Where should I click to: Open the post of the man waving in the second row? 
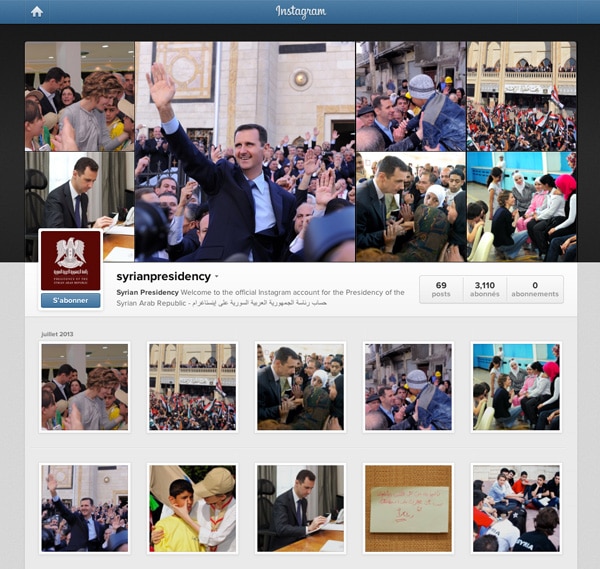[x=84, y=508]
